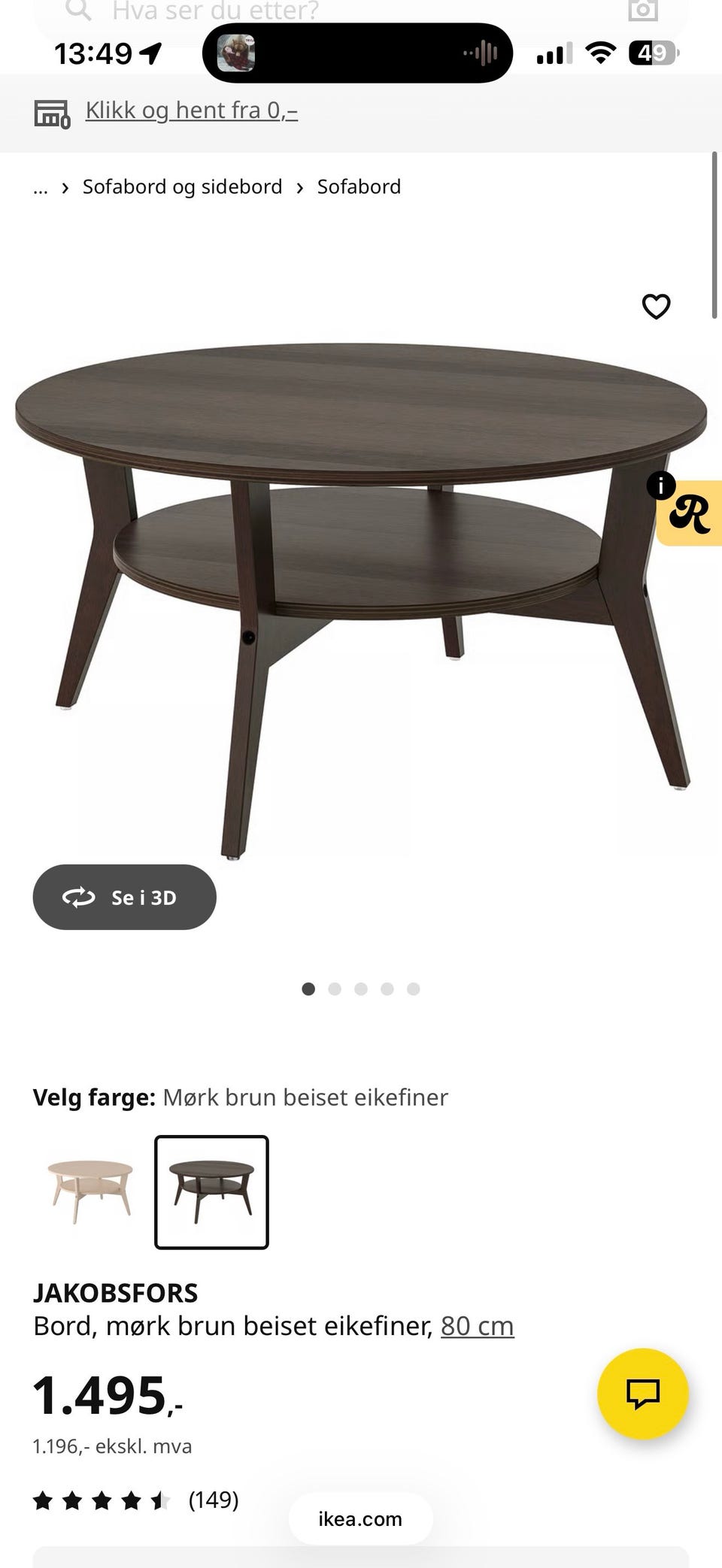Toggle favorite status for this product

point(656,306)
